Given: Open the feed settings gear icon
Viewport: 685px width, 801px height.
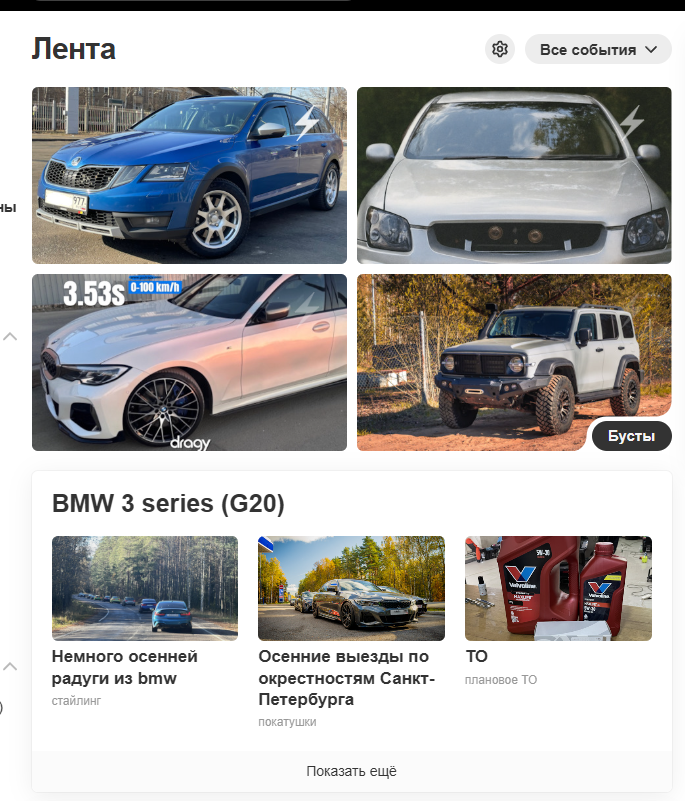Looking at the screenshot, I should (500, 49).
